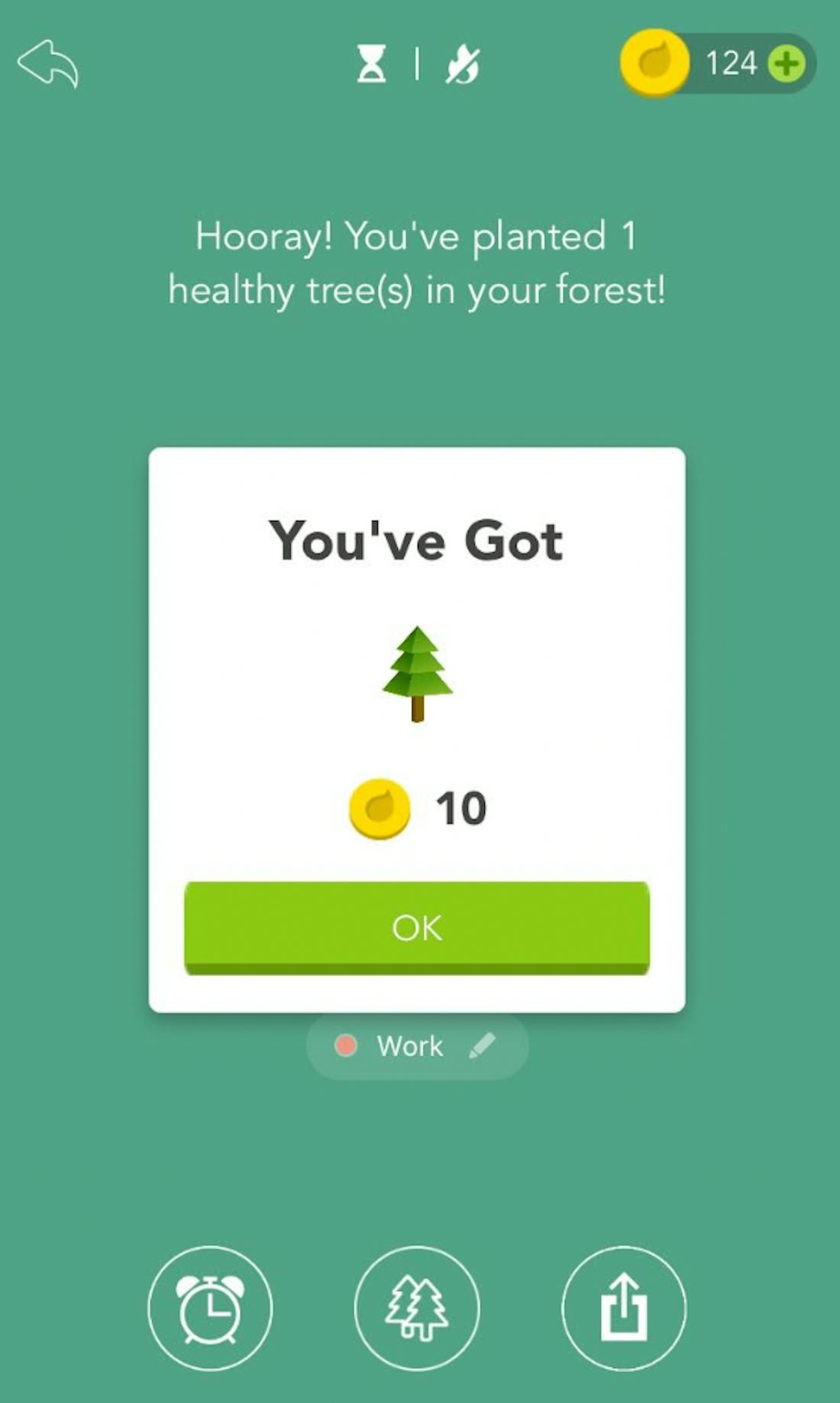Add coins with the plus button
This screenshot has height=1403, width=840.
[x=787, y=63]
